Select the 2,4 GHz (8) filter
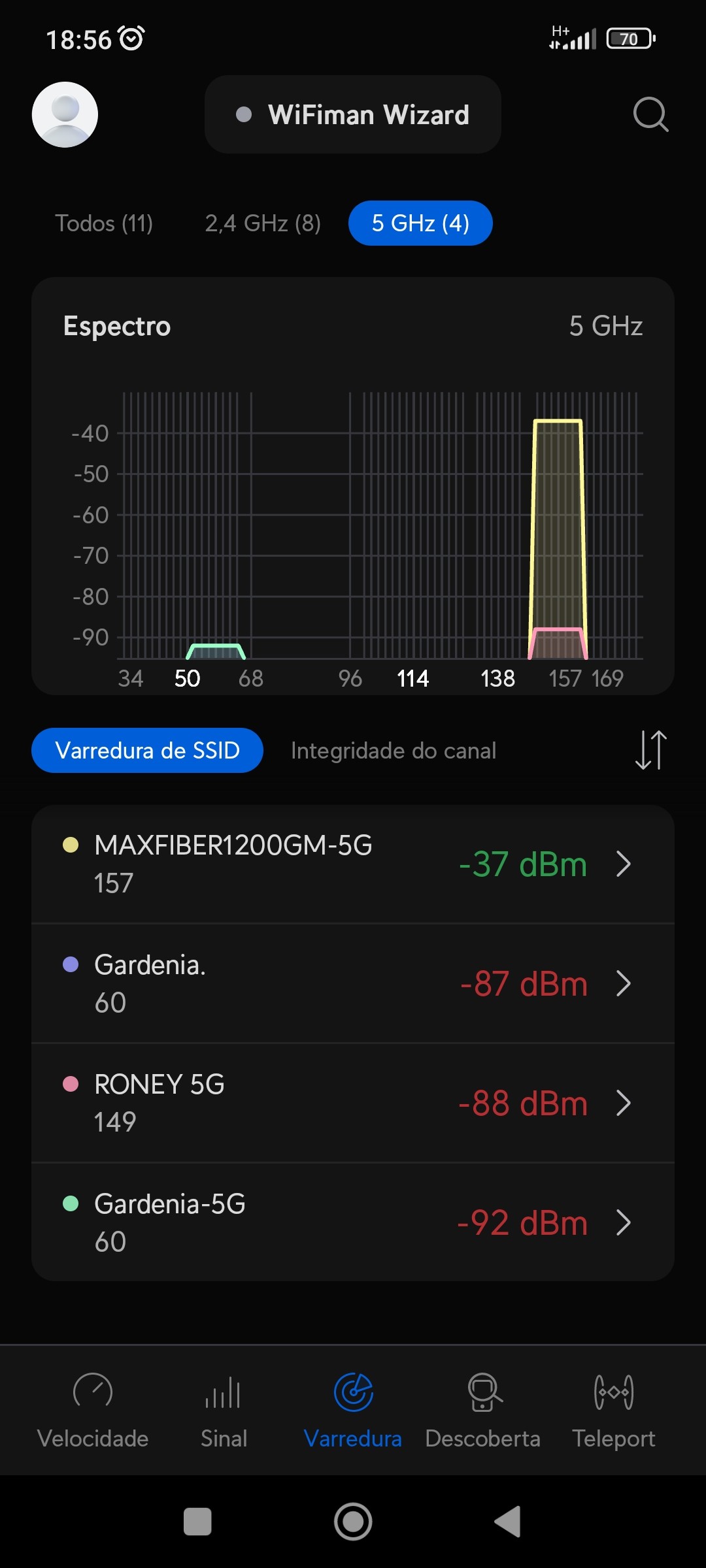 point(263,223)
